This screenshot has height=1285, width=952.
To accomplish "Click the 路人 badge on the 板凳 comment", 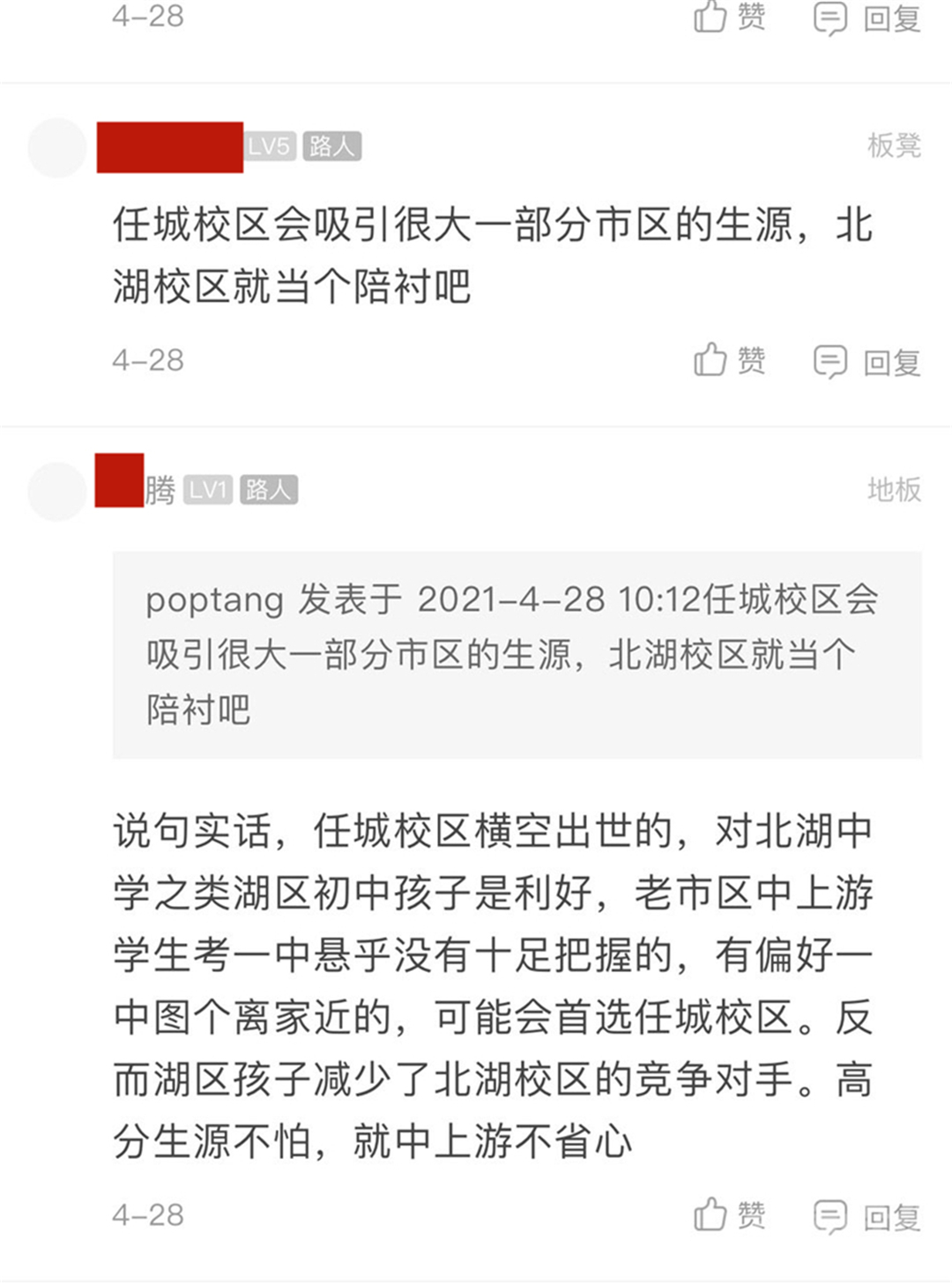I will click(x=333, y=146).
